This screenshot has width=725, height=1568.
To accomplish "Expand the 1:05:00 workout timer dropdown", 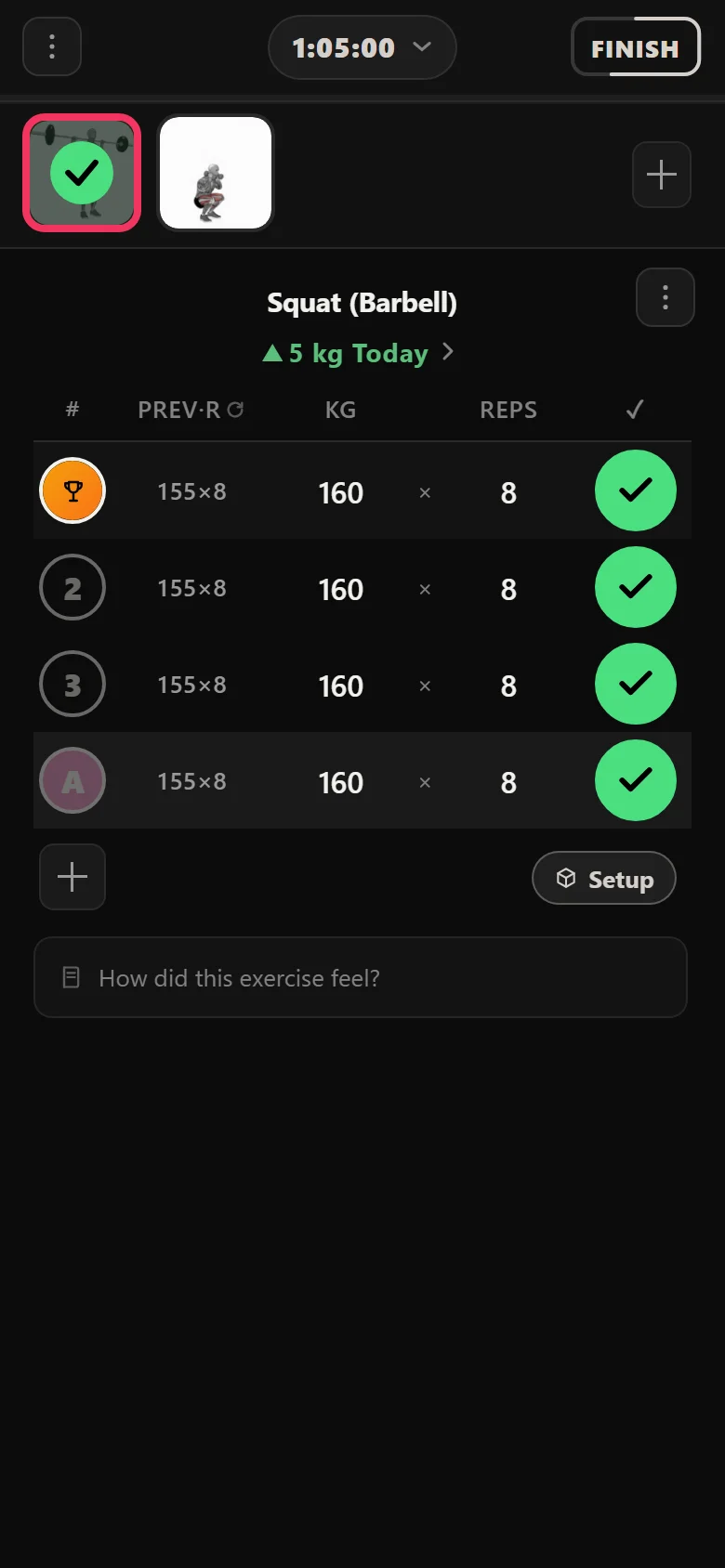I will coord(362,47).
